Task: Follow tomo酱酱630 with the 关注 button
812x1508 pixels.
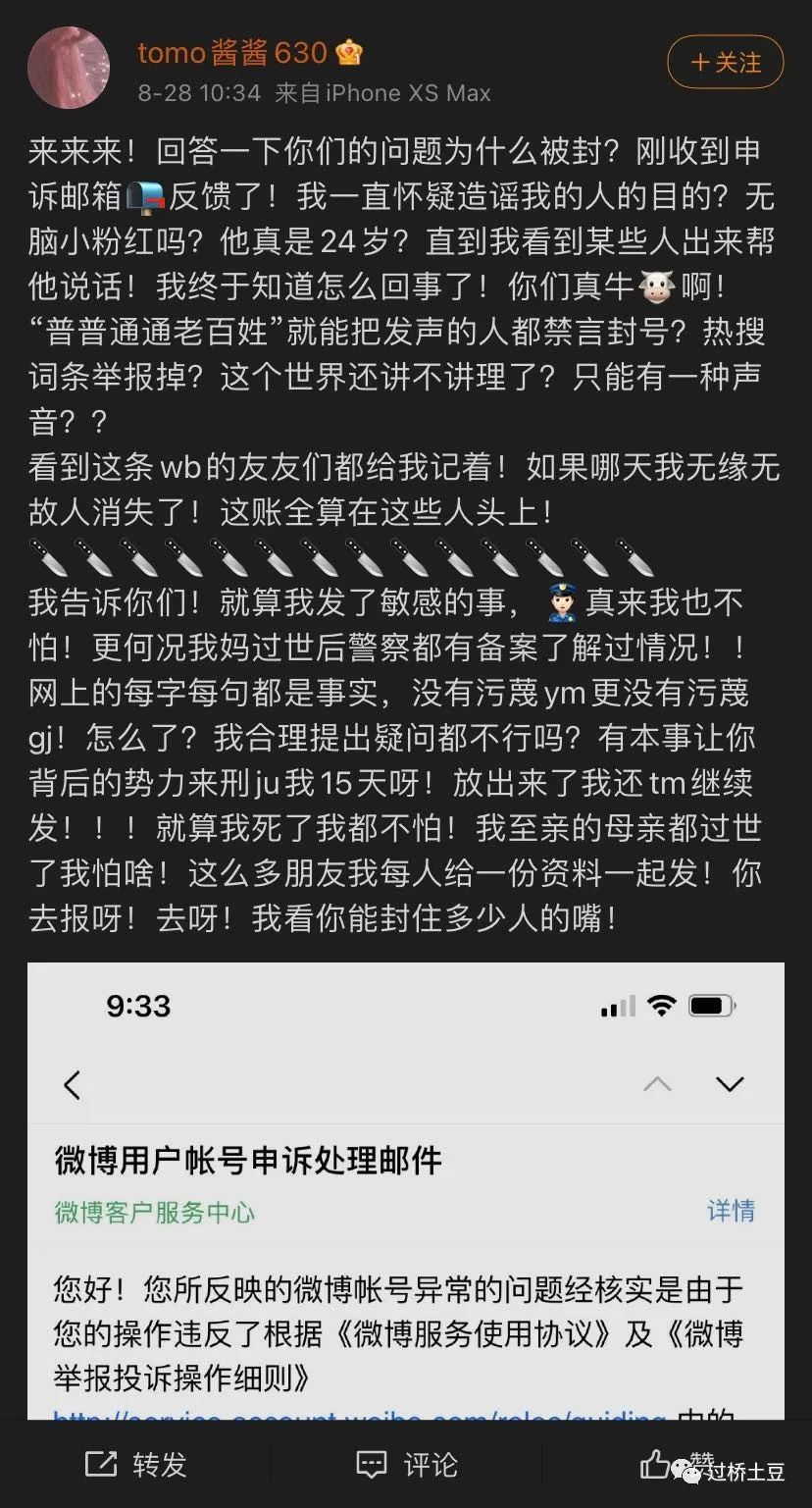Action: tap(725, 63)
